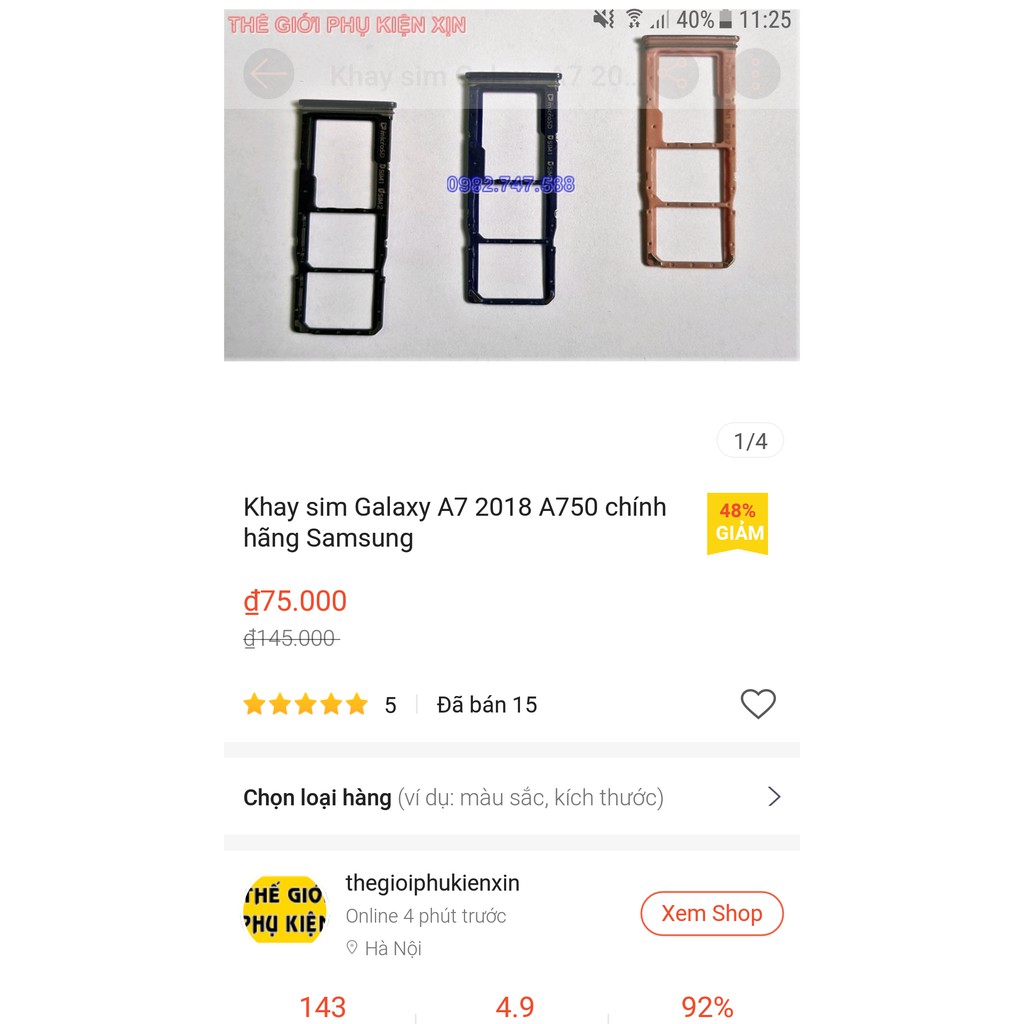View the sim tray product photo
Viewport: 1024px width, 1024px height.
click(x=511, y=230)
